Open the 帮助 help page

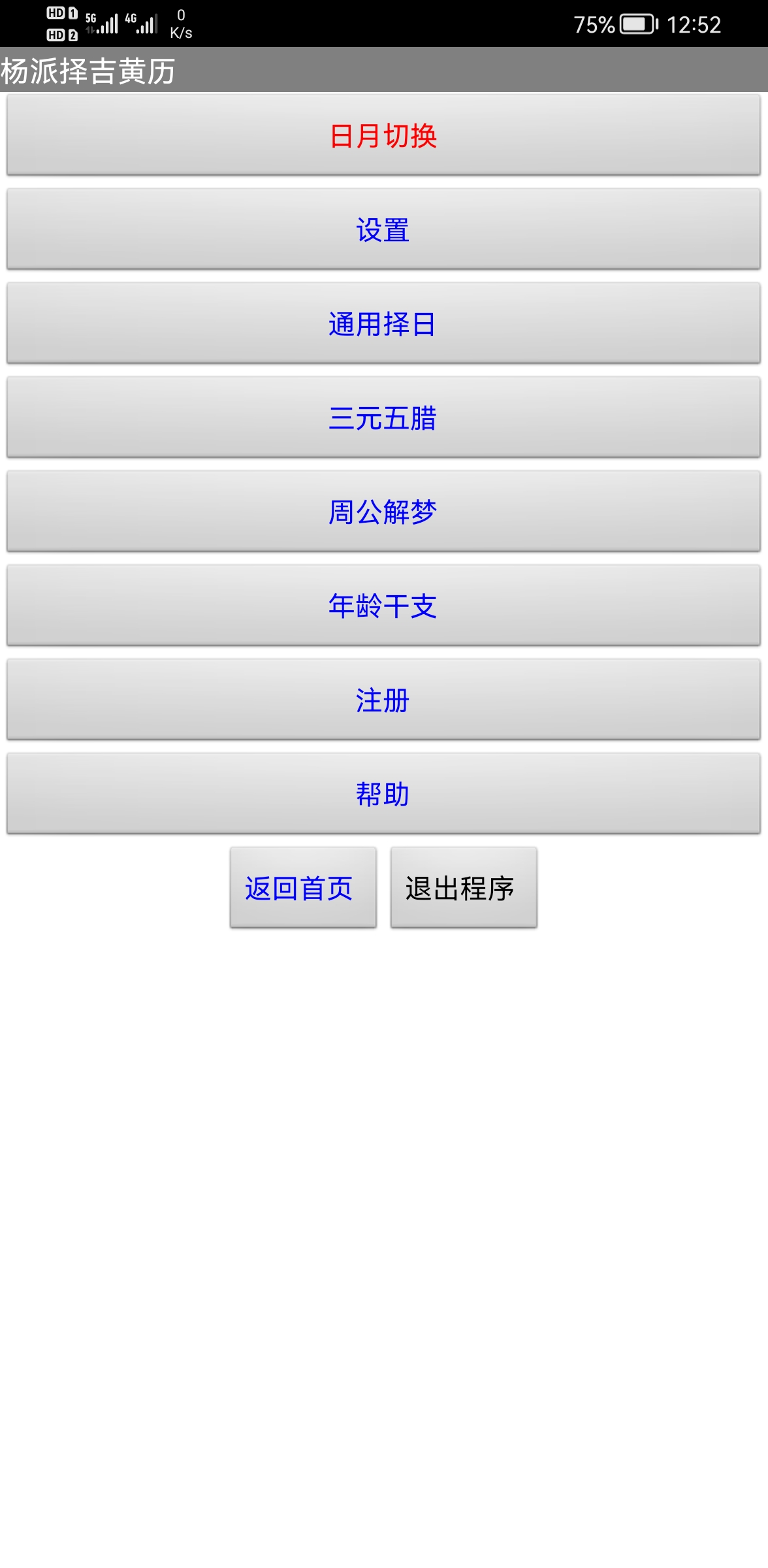coord(383,794)
